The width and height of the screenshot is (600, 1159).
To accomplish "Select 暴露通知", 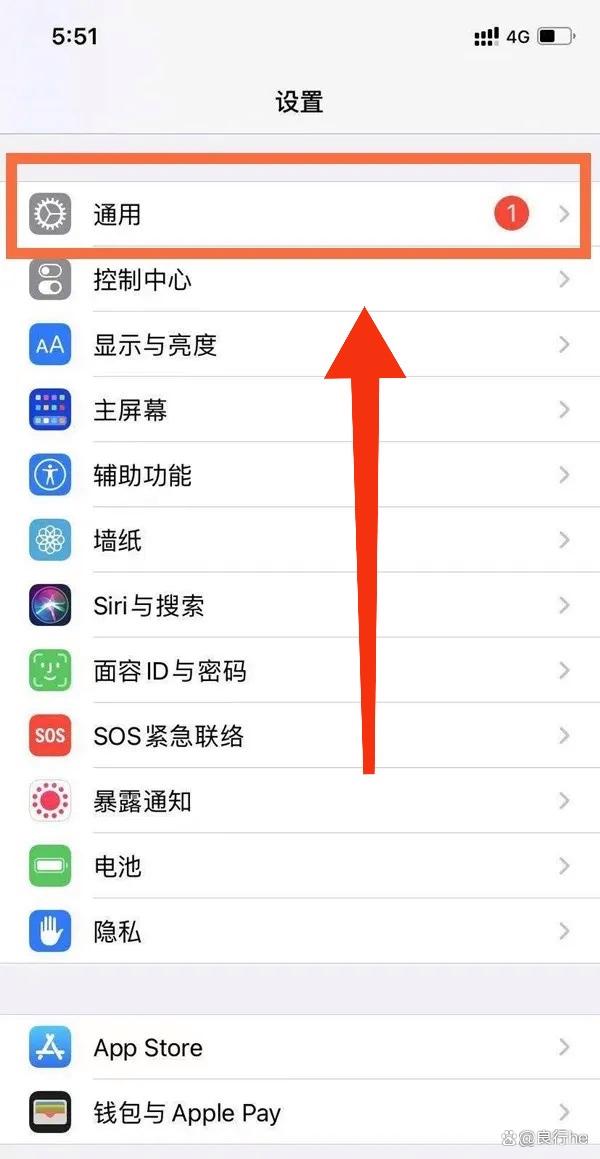I will coord(300,801).
